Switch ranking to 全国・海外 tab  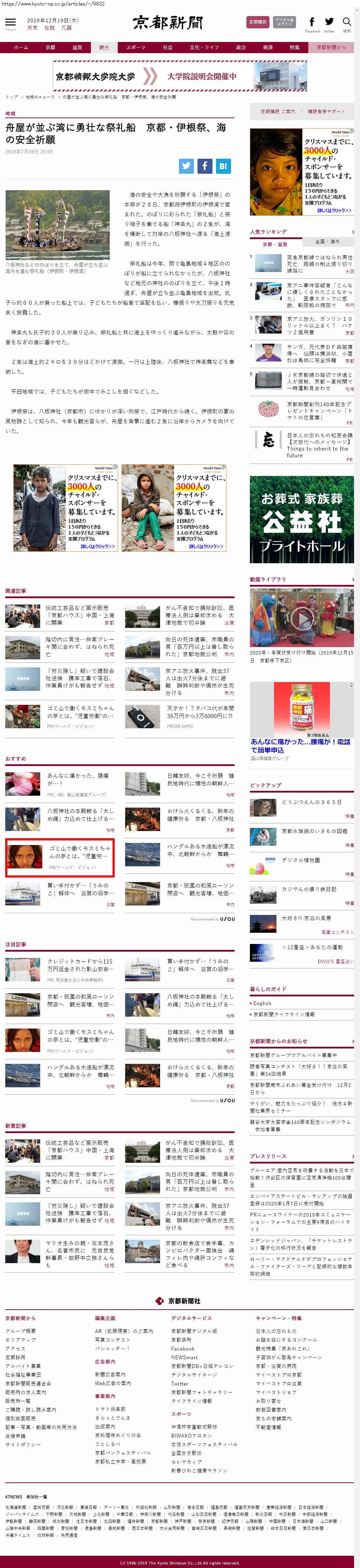(327, 242)
